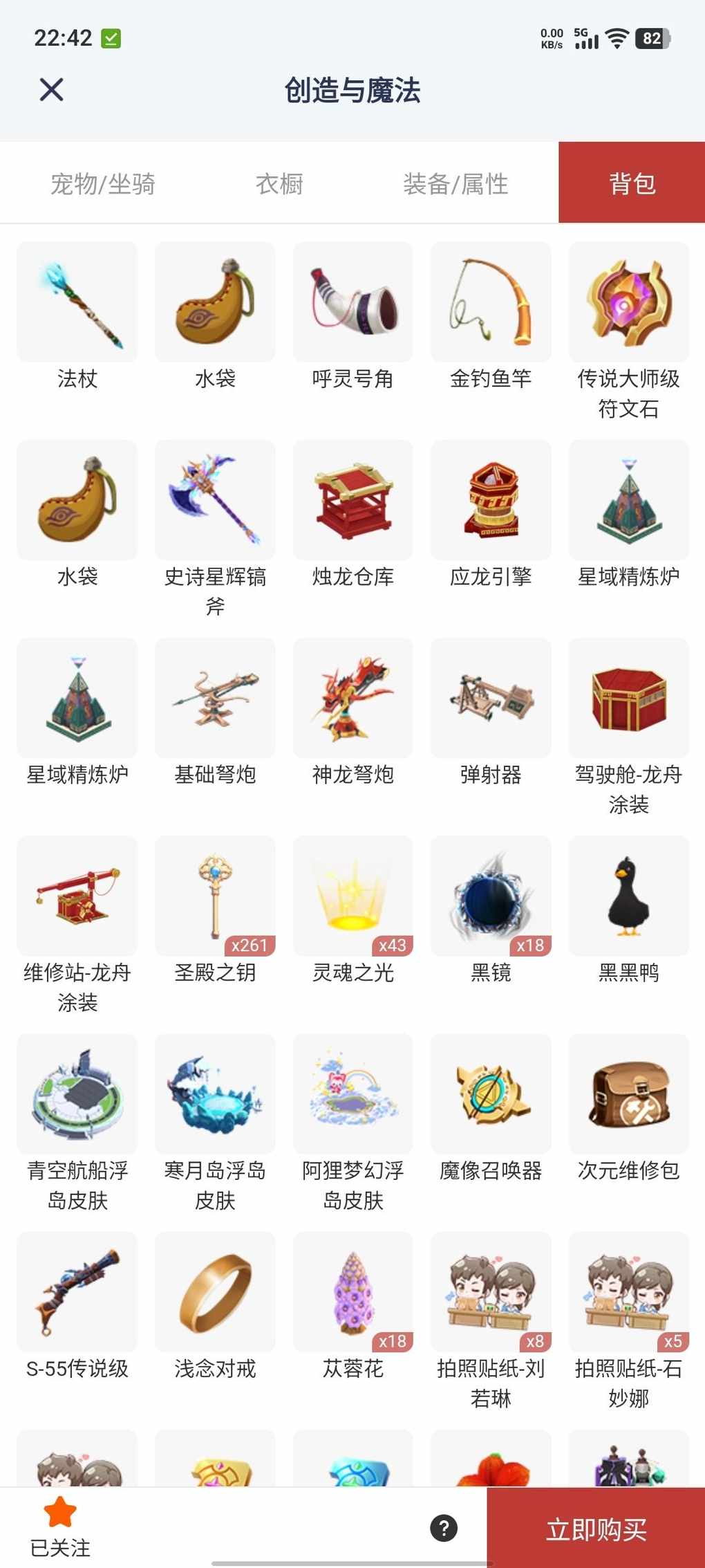Viewport: 705px width, 1568px height.
Task: Open the 魔像召唤器 item
Action: pyautogui.click(x=491, y=1095)
